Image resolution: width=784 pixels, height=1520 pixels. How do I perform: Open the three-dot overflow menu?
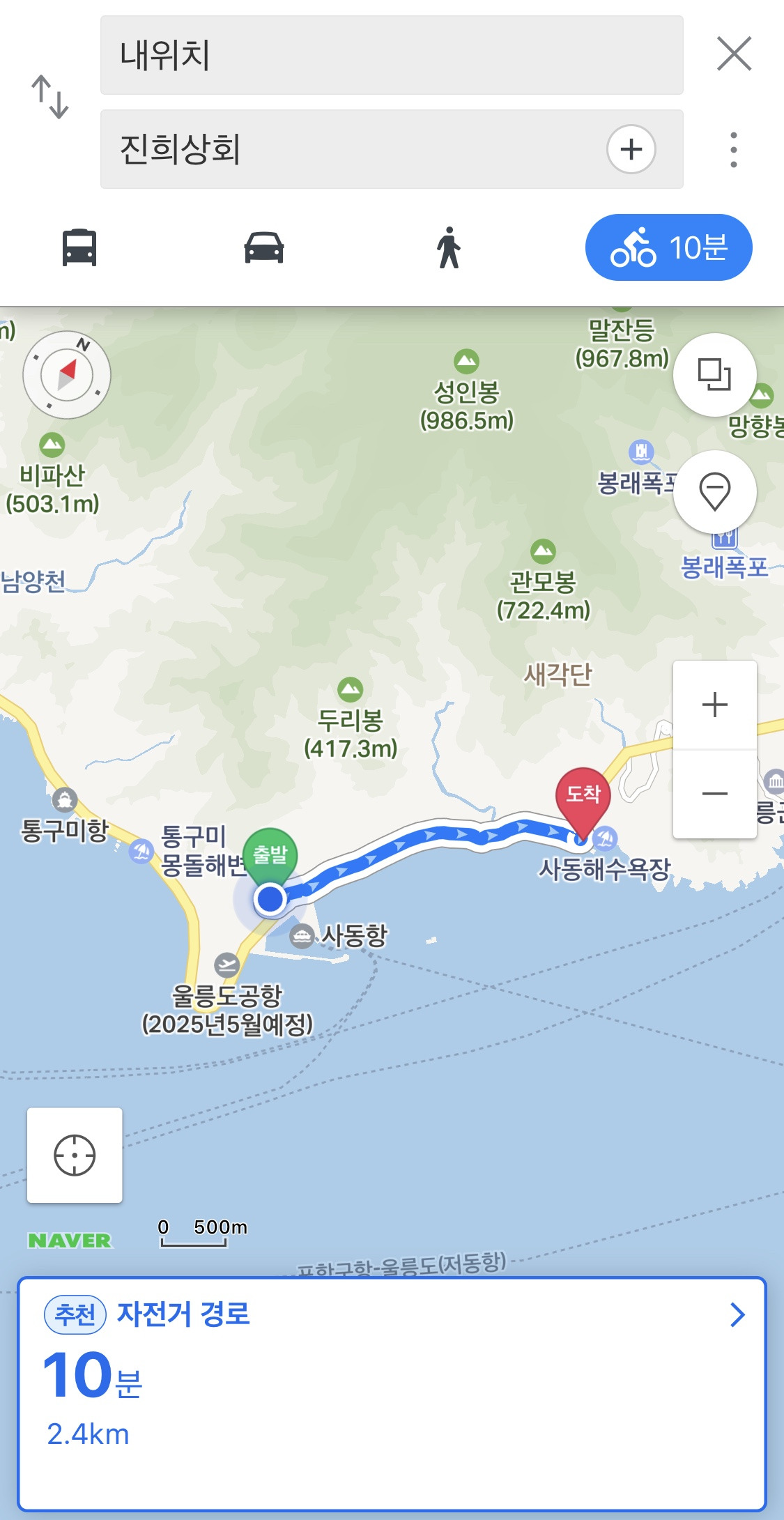point(733,149)
